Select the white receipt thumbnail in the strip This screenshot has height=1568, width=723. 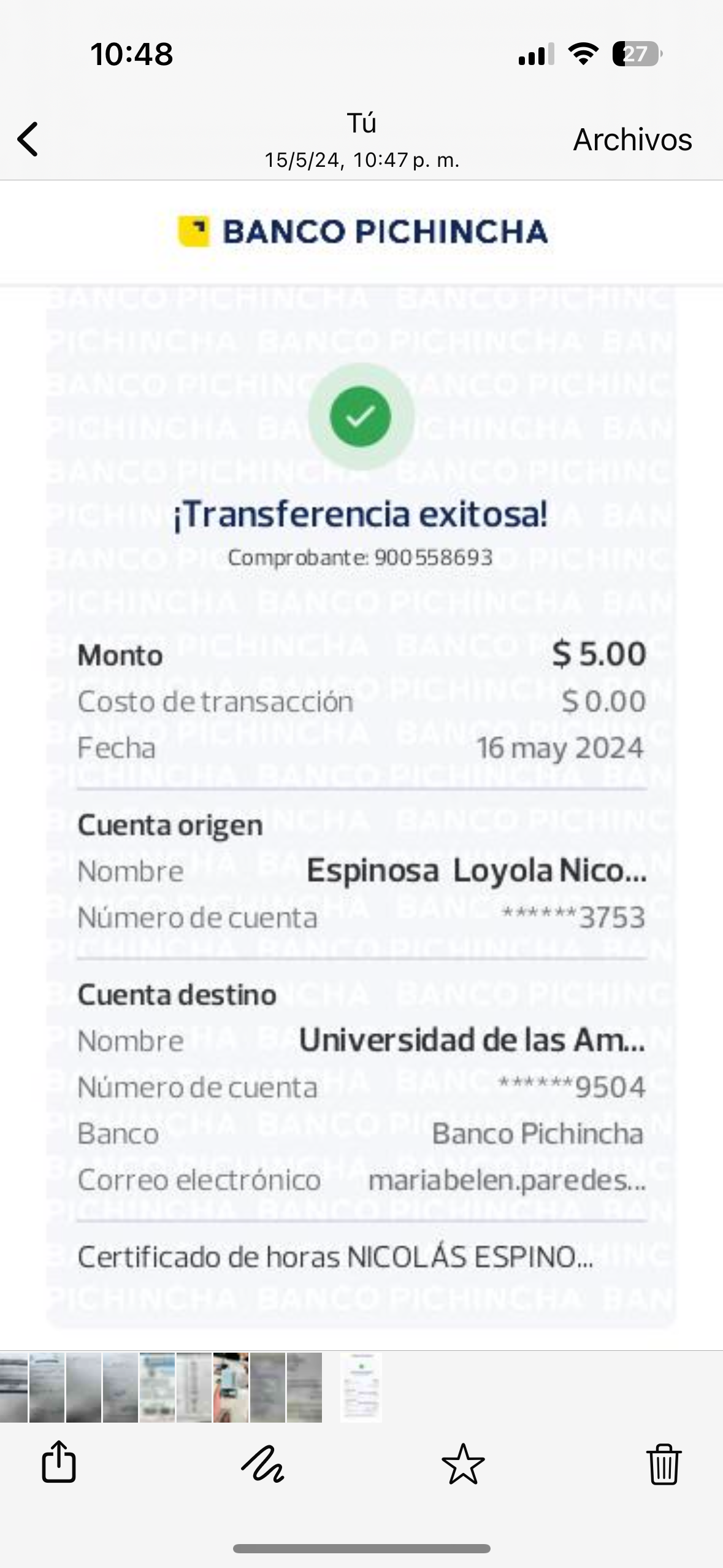361,1387
